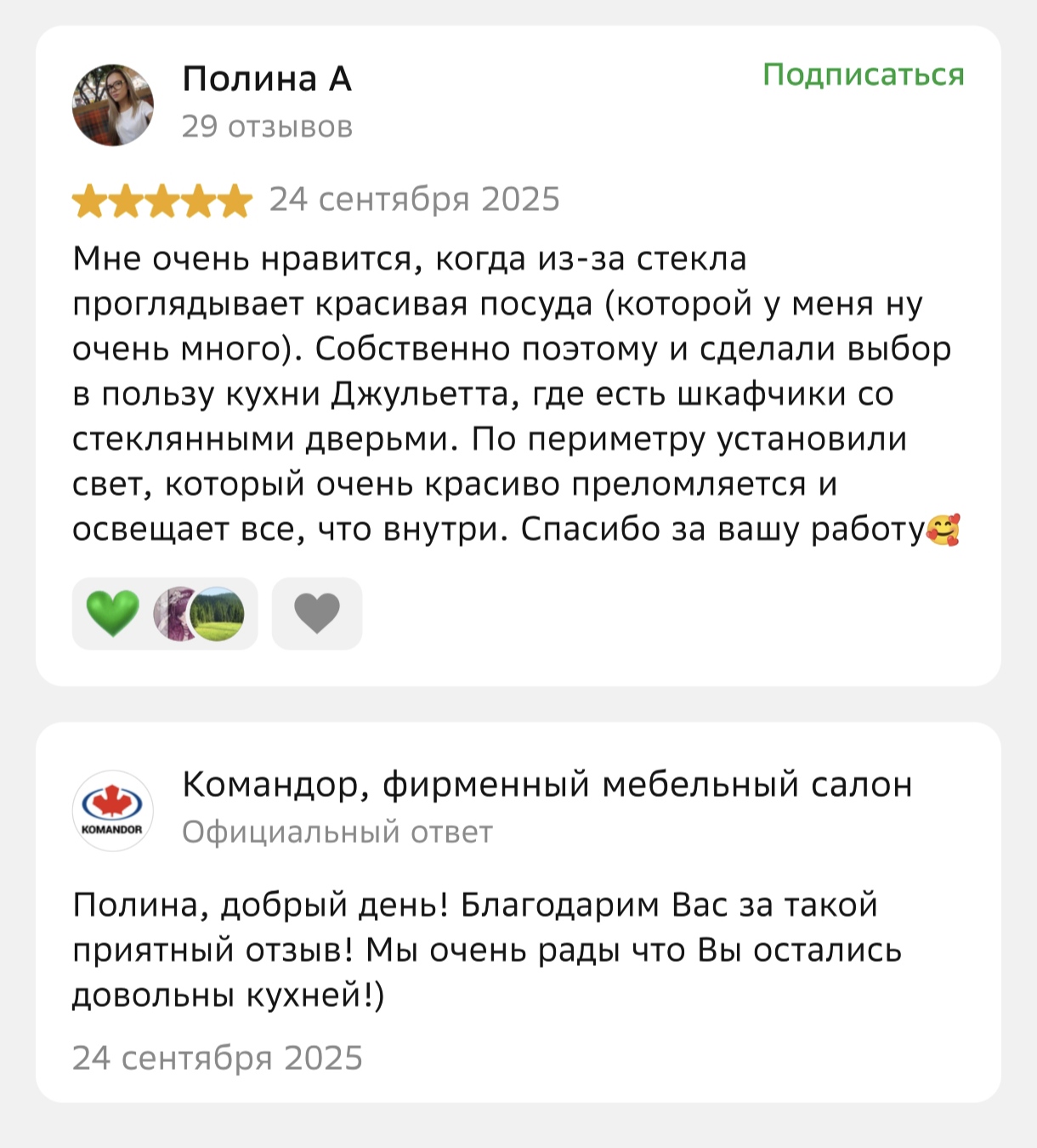Like the review with the gray heart

pyautogui.click(x=317, y=613)
